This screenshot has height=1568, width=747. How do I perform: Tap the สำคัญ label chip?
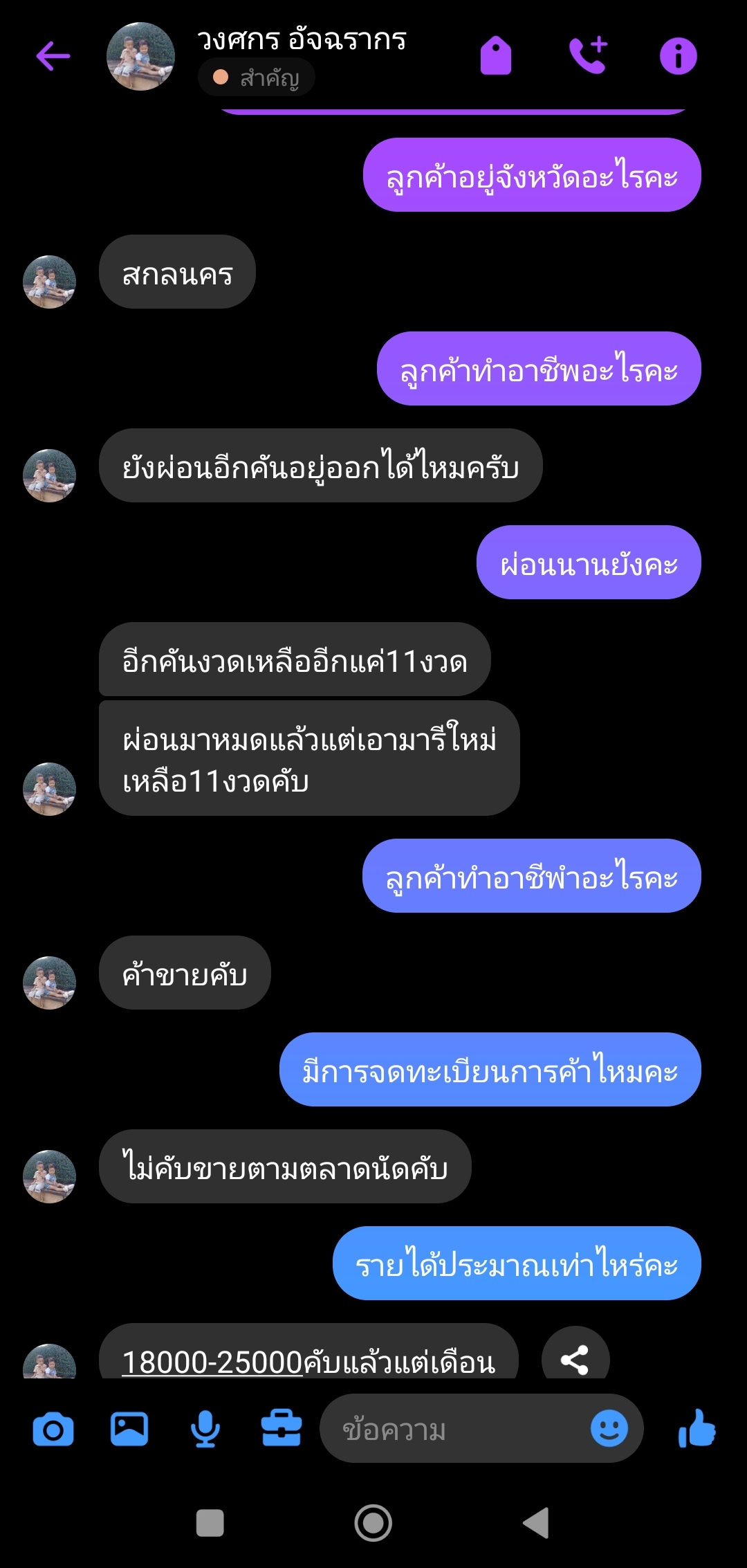pos(257,78)
